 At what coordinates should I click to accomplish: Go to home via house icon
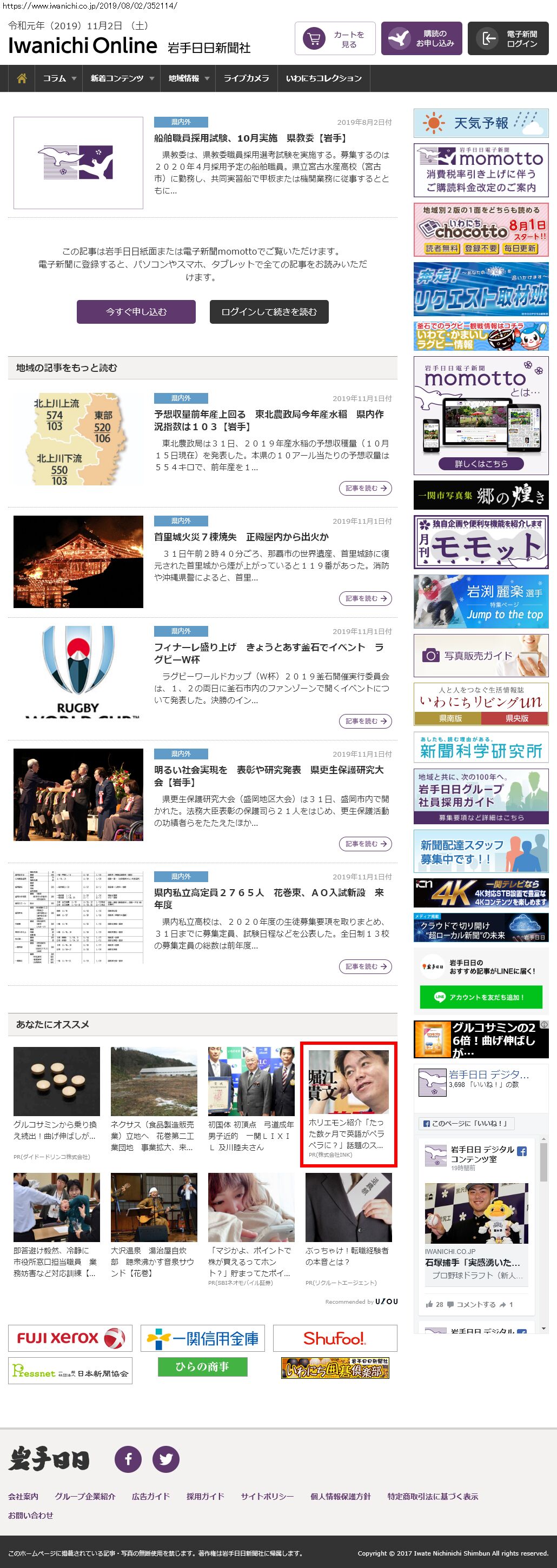(22, 78)
